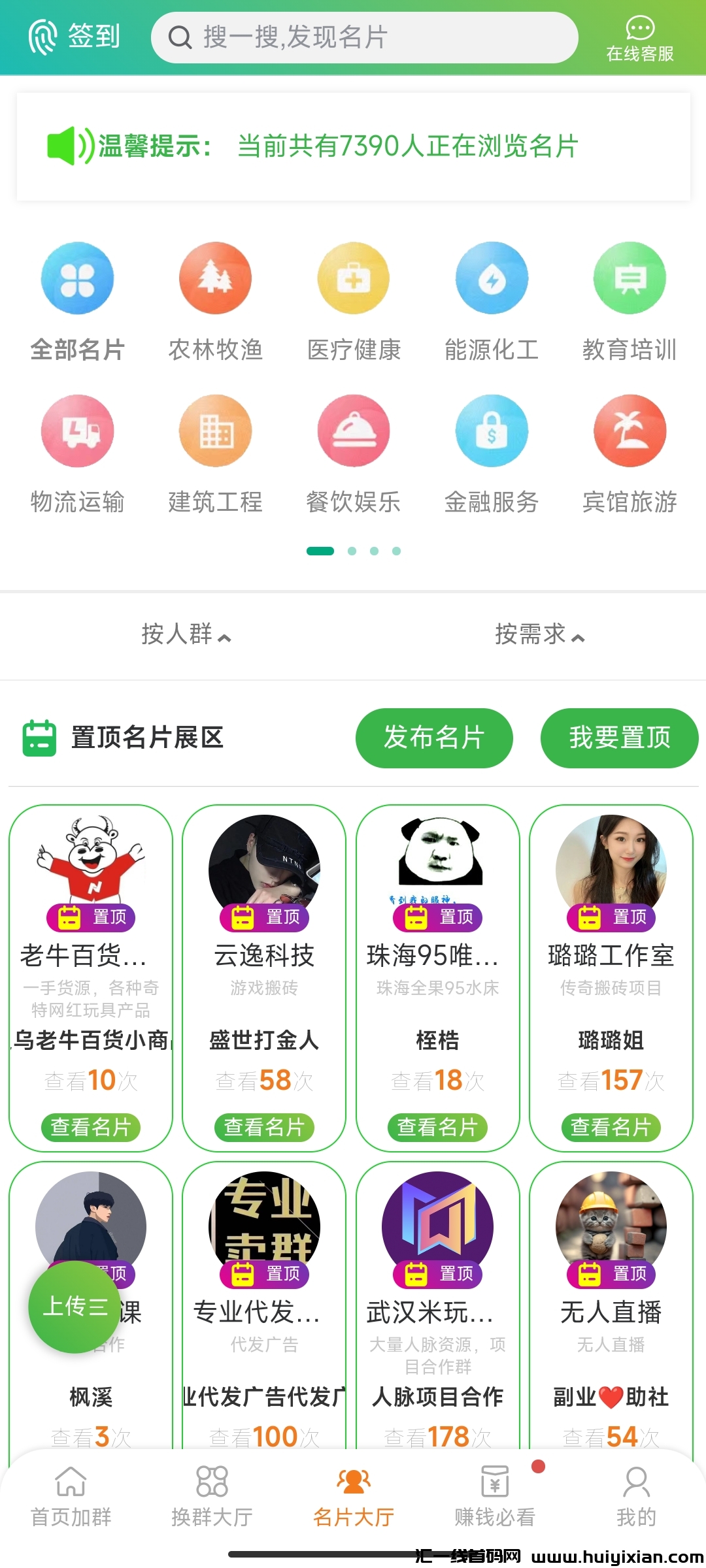Open the 金融服务 category
This screenshot has height=1568, width=706.
pos(491,453)
